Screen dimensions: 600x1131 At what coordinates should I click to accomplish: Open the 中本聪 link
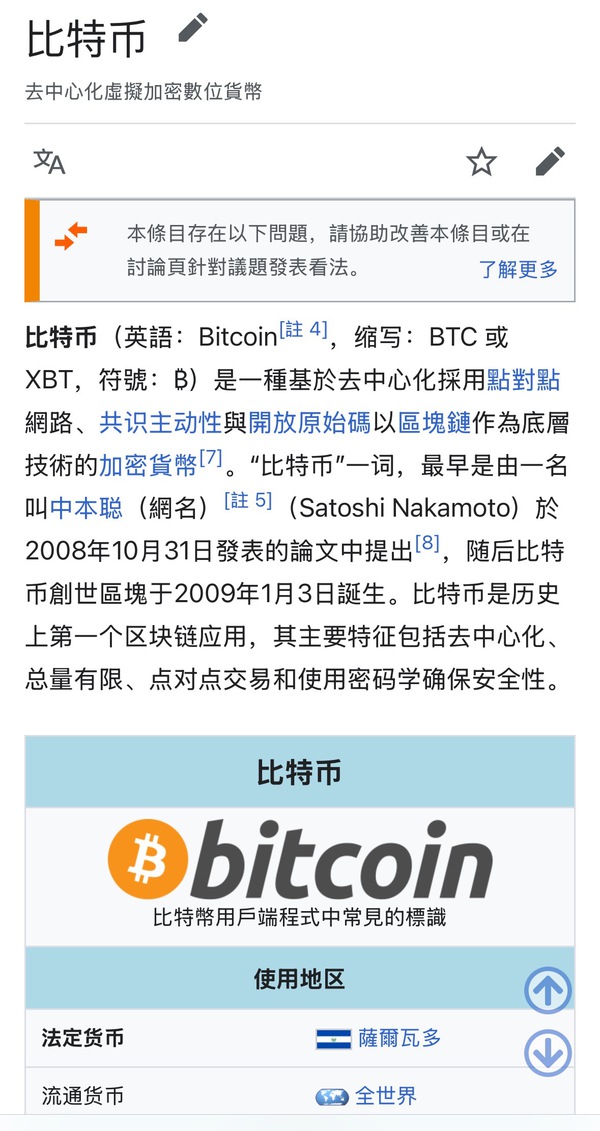86,509
